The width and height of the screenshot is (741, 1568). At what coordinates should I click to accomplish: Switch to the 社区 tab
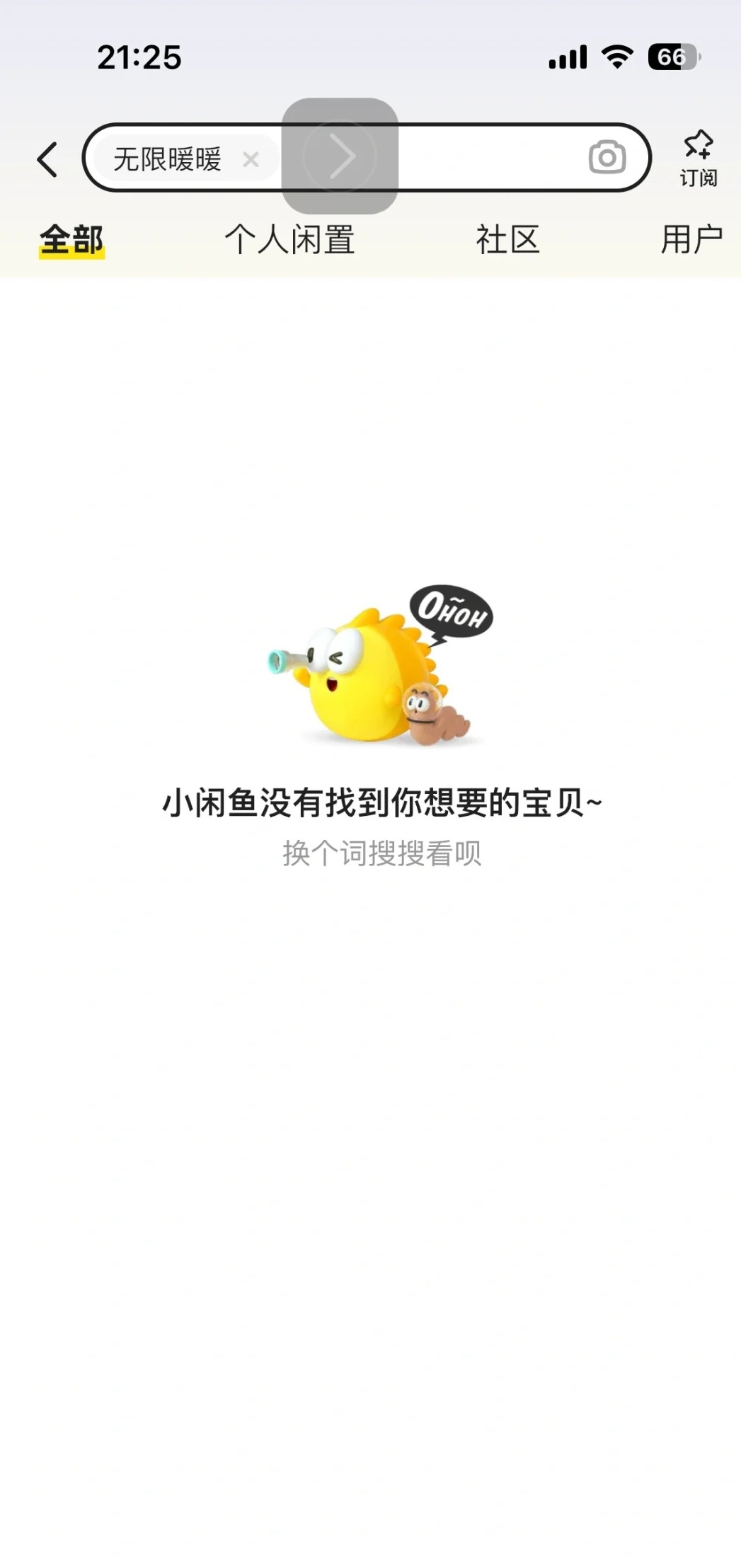pyautogui.click(x=507, y=239)
